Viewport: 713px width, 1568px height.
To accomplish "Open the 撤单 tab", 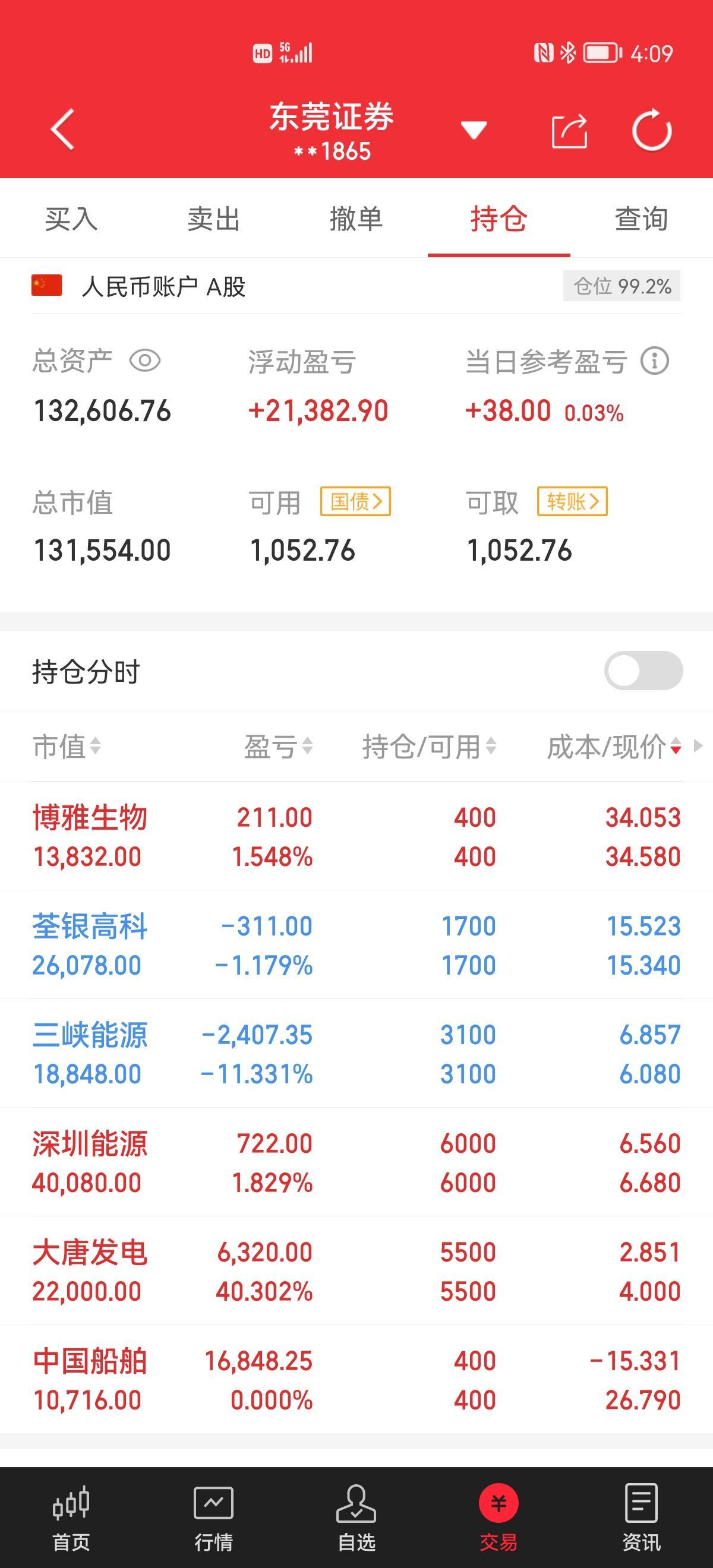I will tap(356, 219).
